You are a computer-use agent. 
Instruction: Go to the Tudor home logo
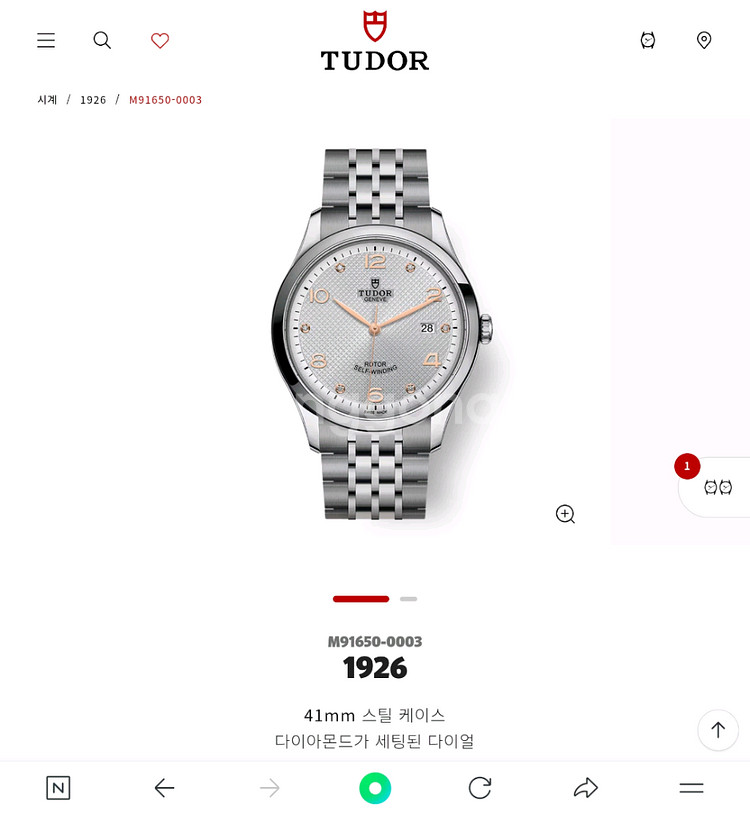point(375,41)
